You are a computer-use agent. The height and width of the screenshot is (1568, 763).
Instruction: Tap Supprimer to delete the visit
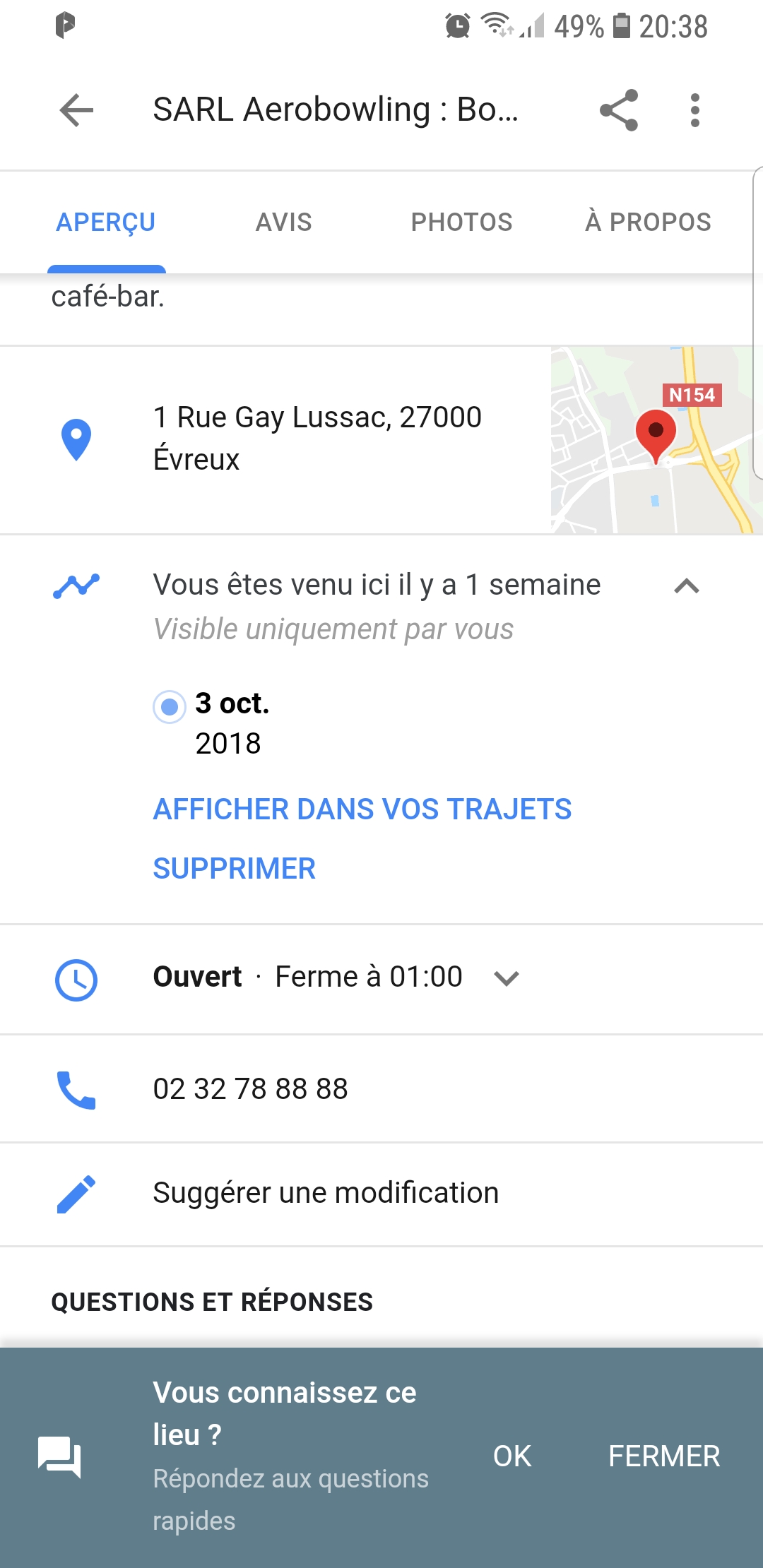pyautogui.click(x=234, y=869)
